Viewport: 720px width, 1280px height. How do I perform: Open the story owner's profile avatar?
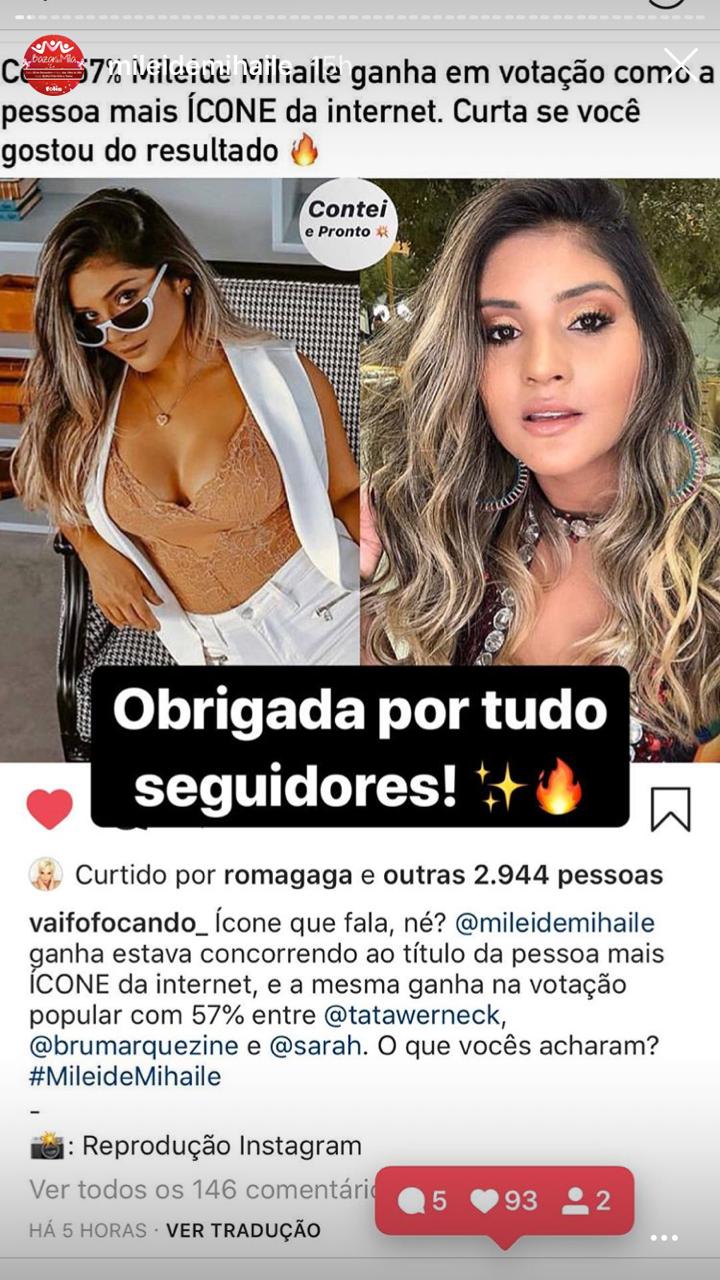pyautogui.click(x=54, y=65)
